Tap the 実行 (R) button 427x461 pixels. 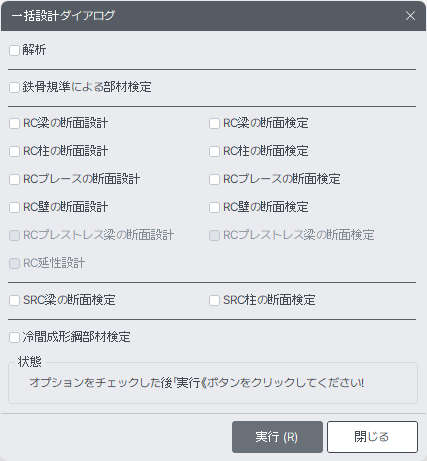click(277, 437)
